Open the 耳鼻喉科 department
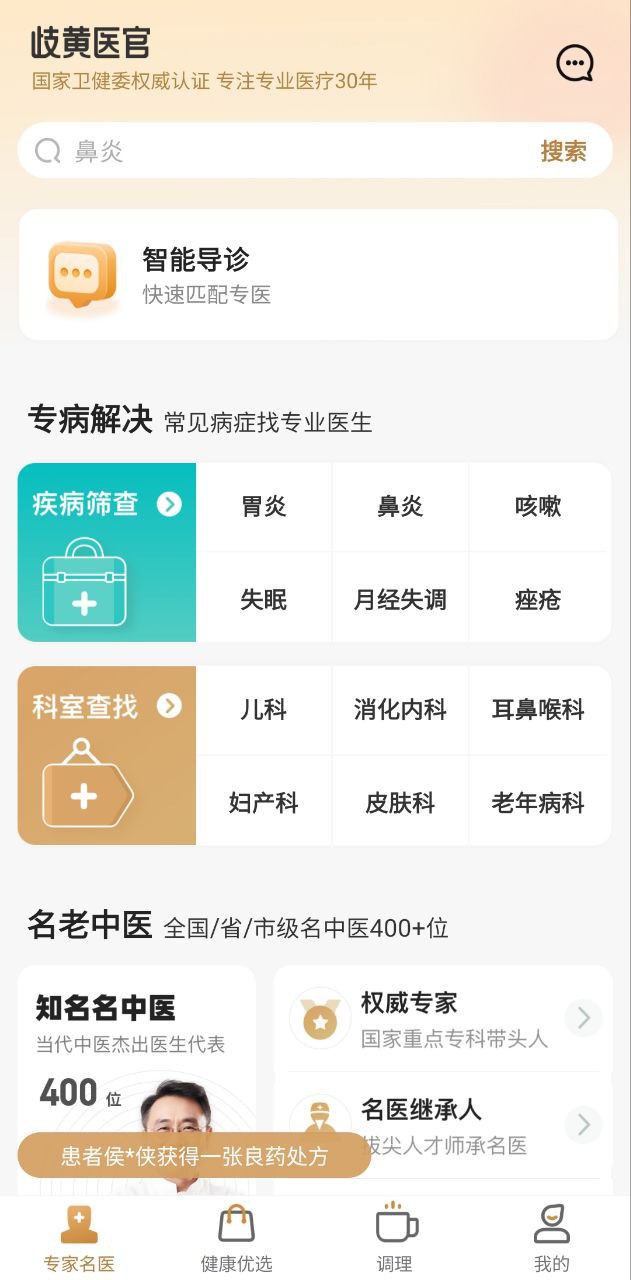The width and height of the screenshot is (631, 1280). [539, 710]
